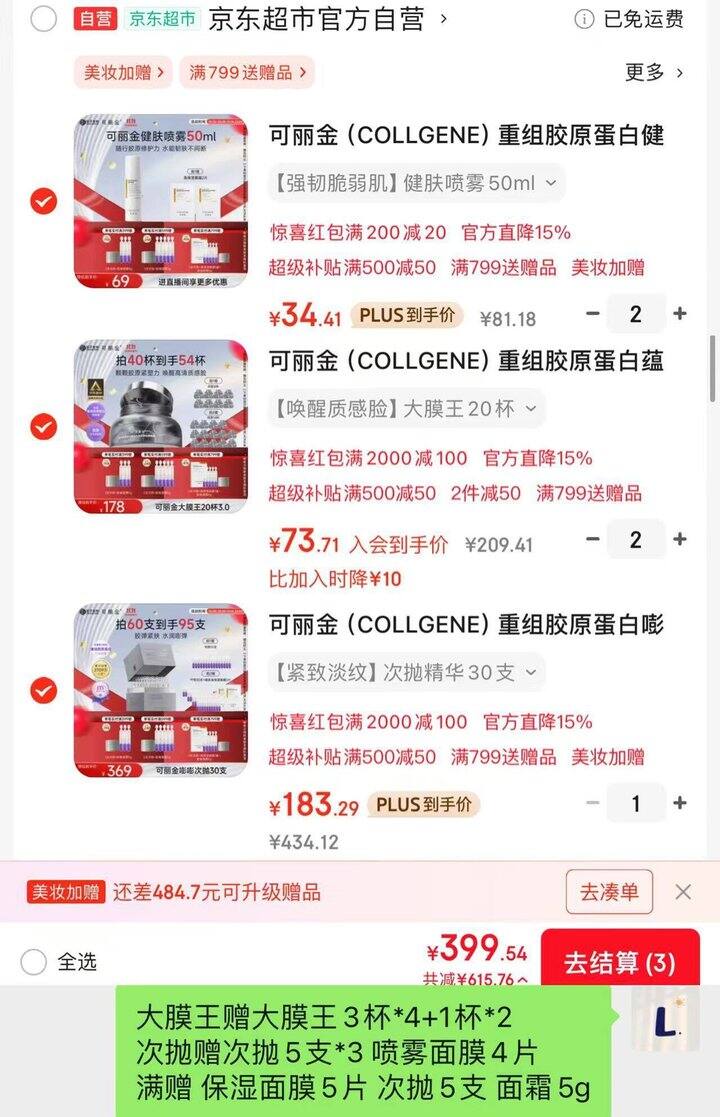Dismiss the 美妆加赠 banner
The image size is (720, 1117).
(x=683, y=892)
